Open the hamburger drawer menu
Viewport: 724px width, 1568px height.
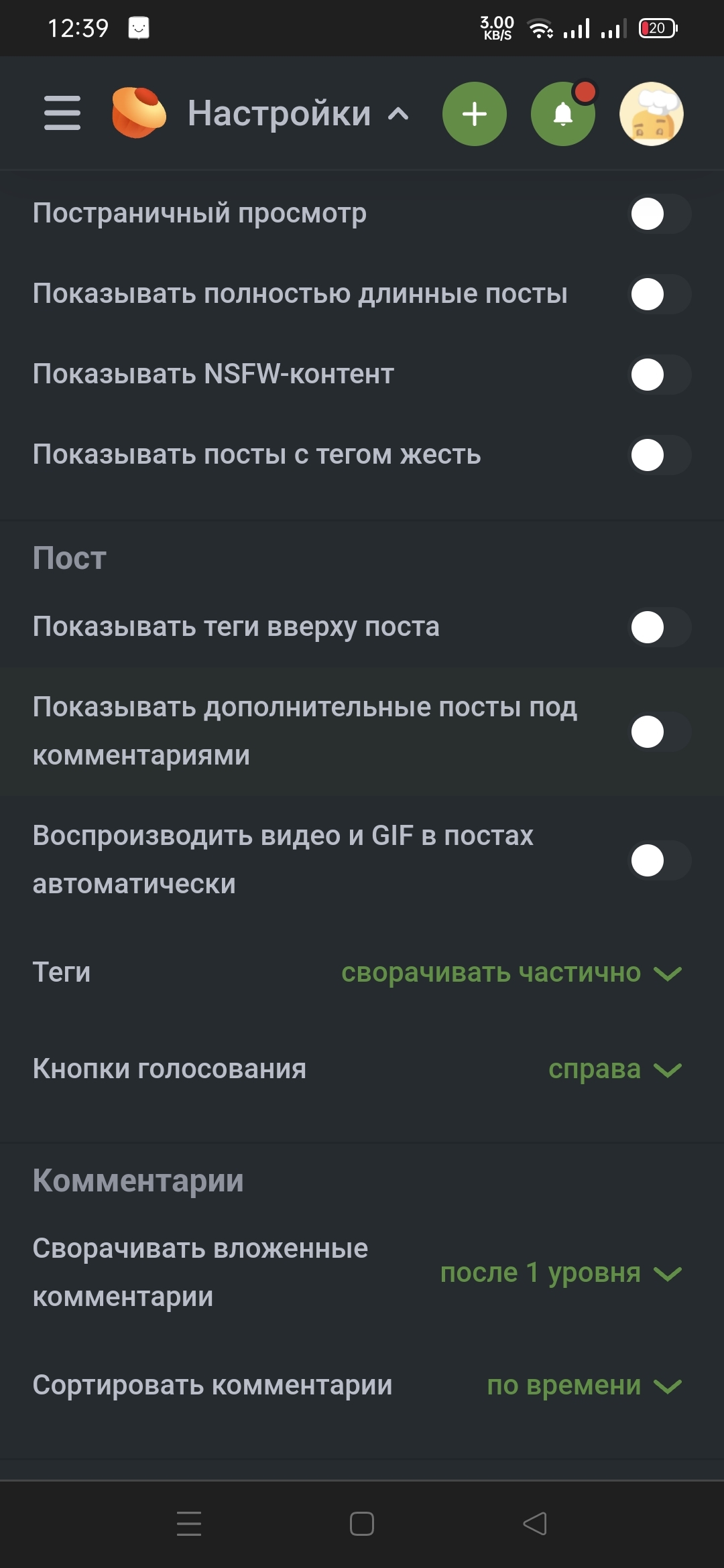[x=62, y=113]
